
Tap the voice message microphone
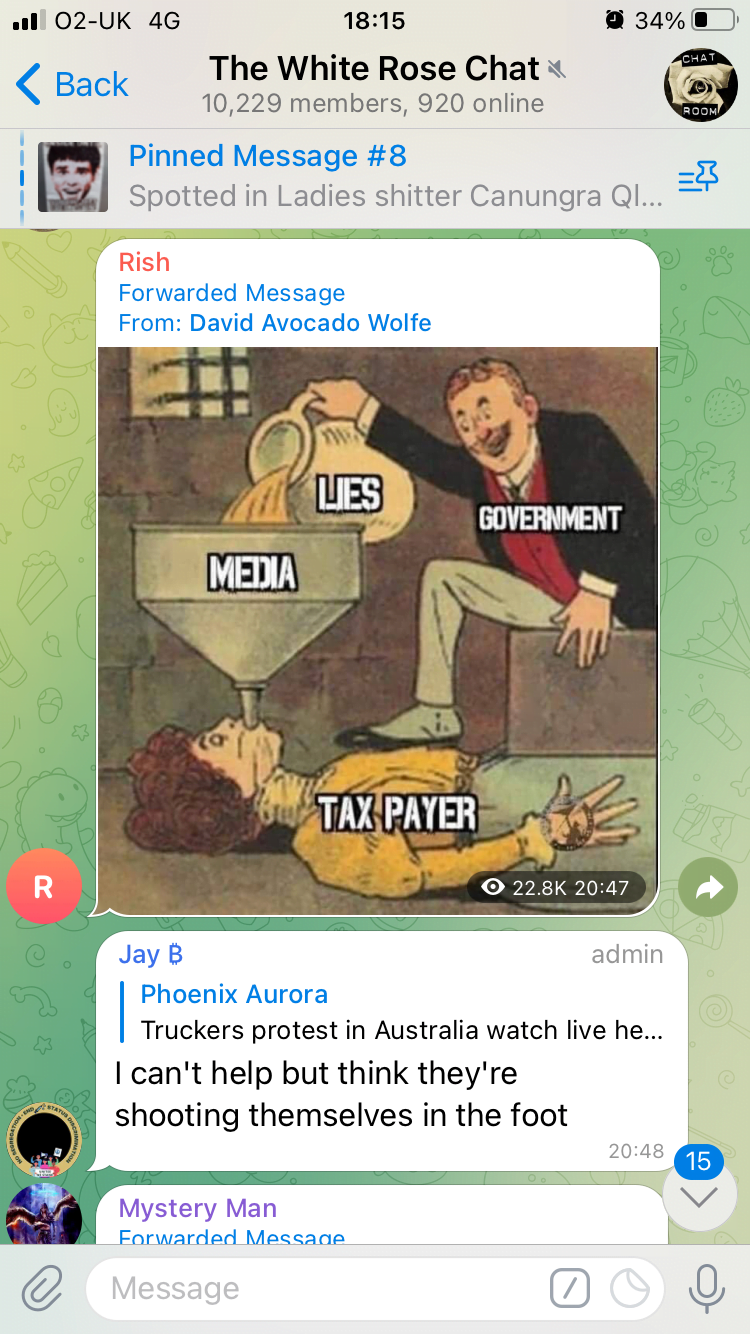[706, 1289]
